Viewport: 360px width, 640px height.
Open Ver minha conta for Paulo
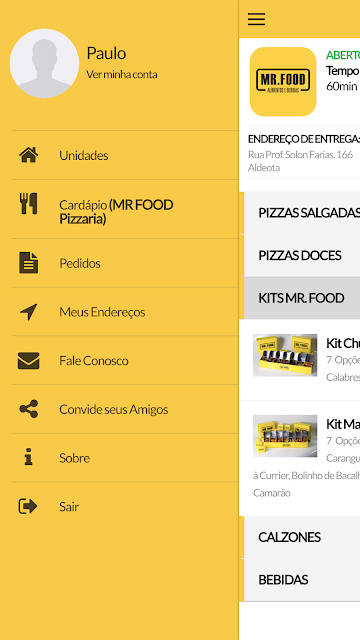click(x=122, y=75)
